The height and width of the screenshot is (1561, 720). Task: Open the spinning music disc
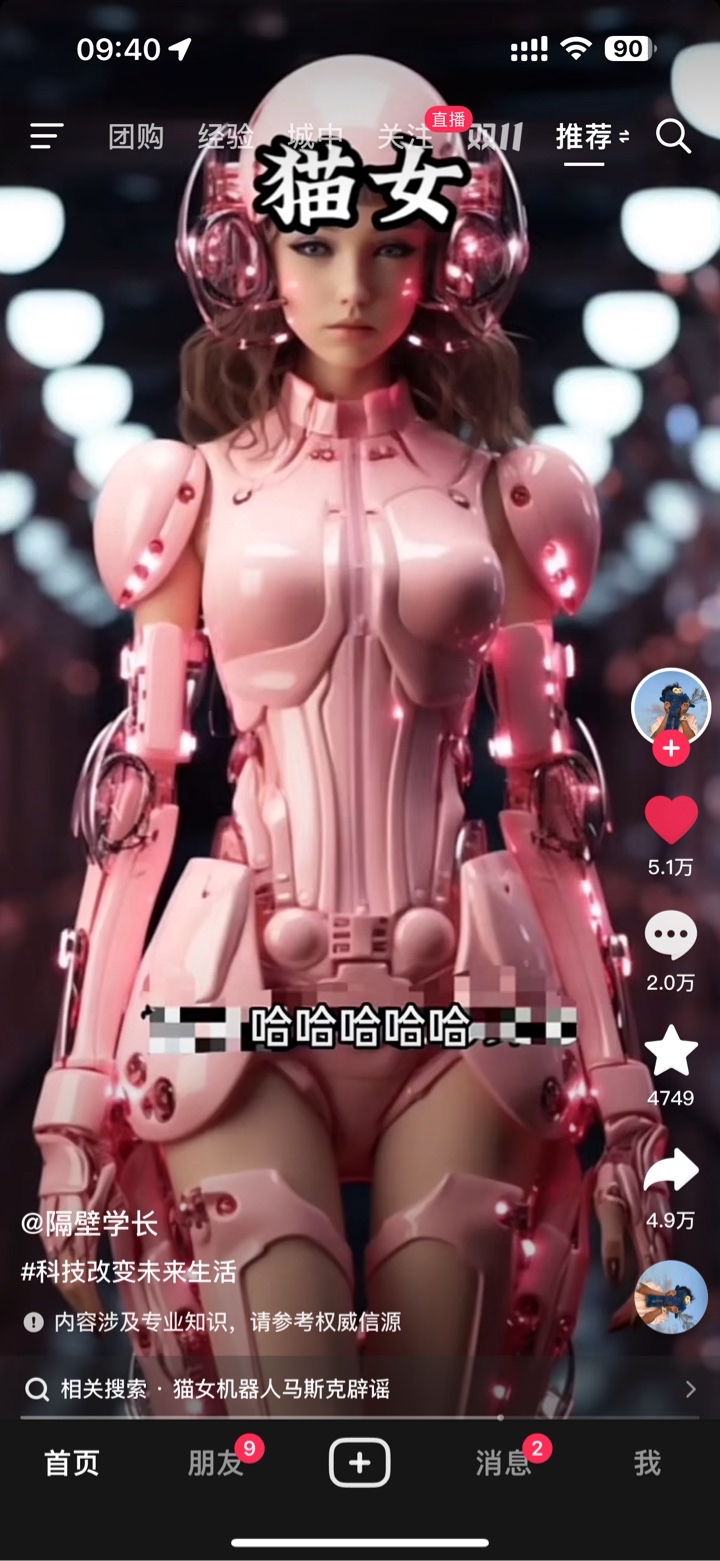tap(671, 1296)
